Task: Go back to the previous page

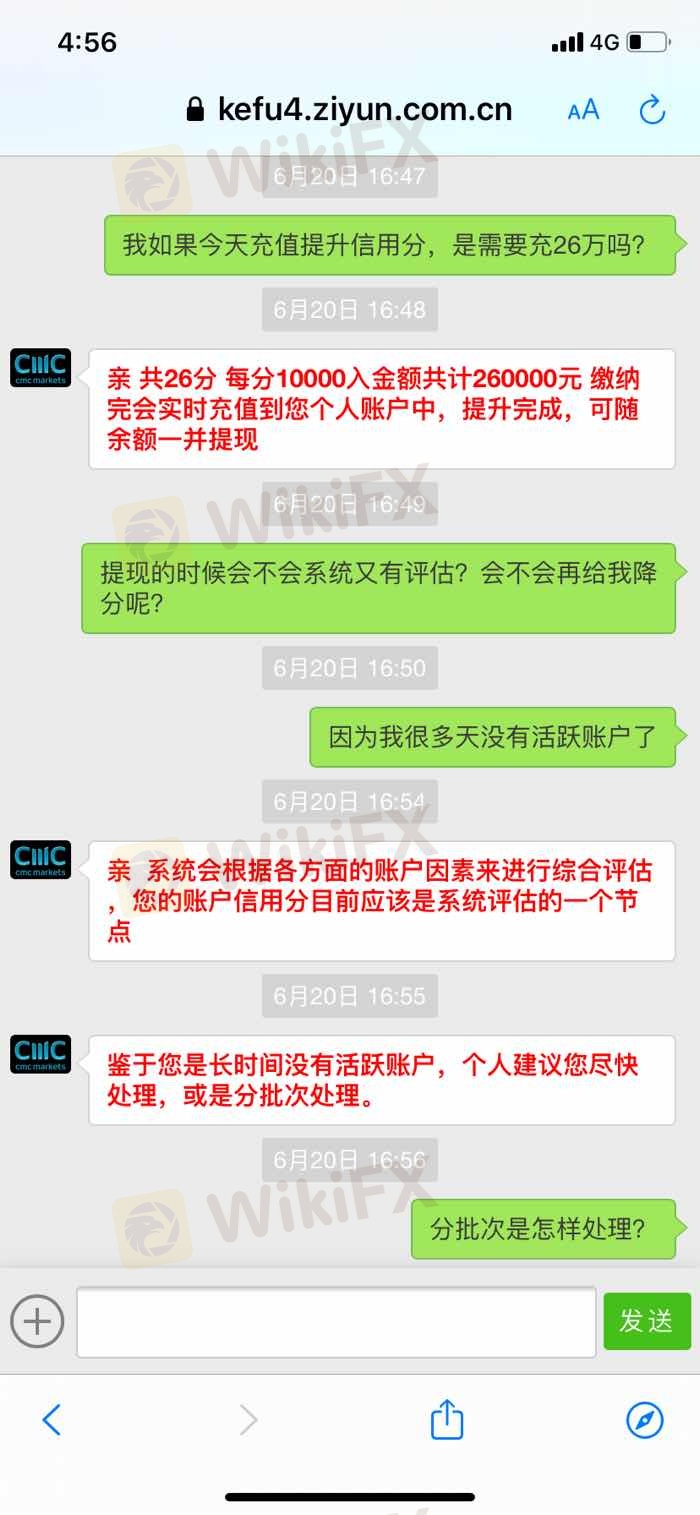Action: [x=52, y=1419]
